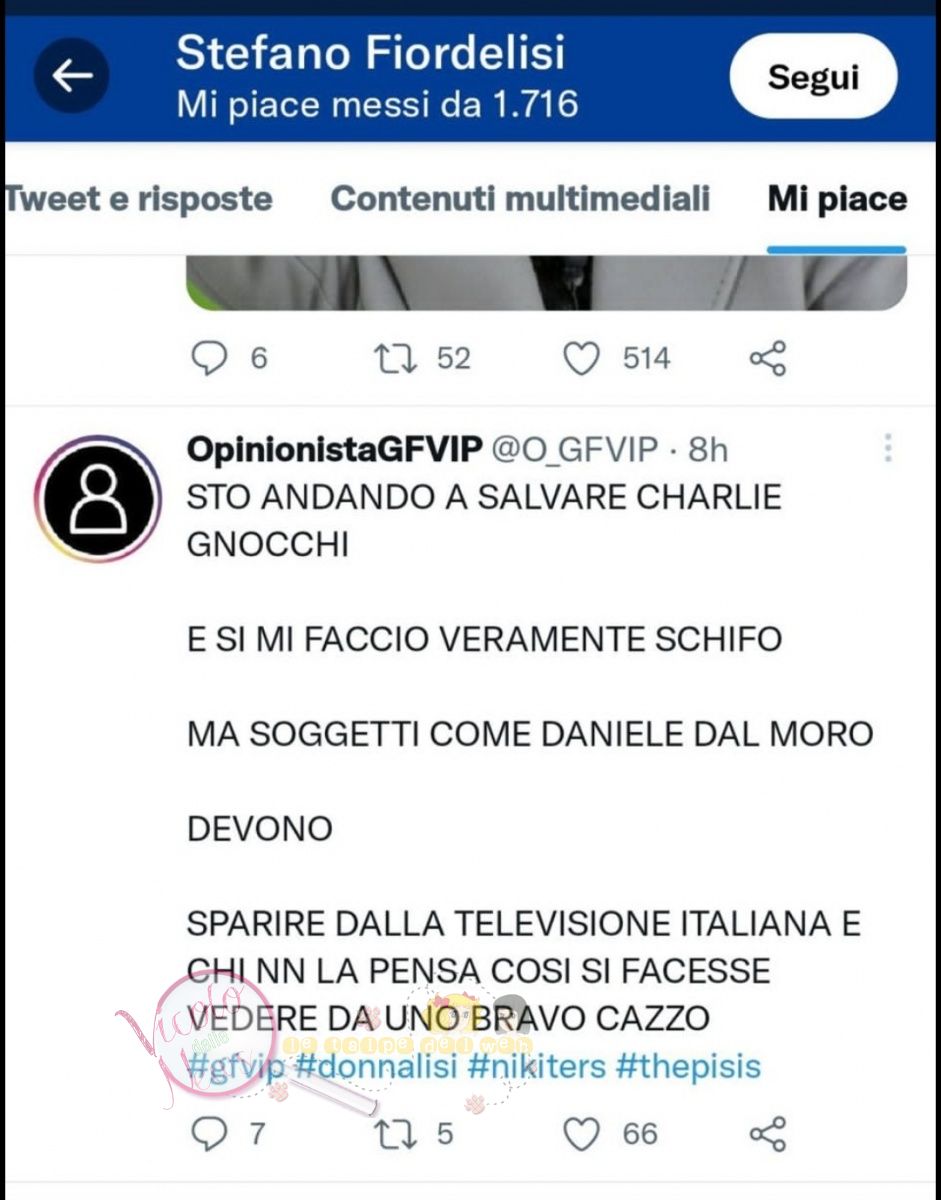This screenshot has height=1200, width=941.
Task: Reply to OpinionistaGFVIP's tweet
Action: (x=209, y=1133)
